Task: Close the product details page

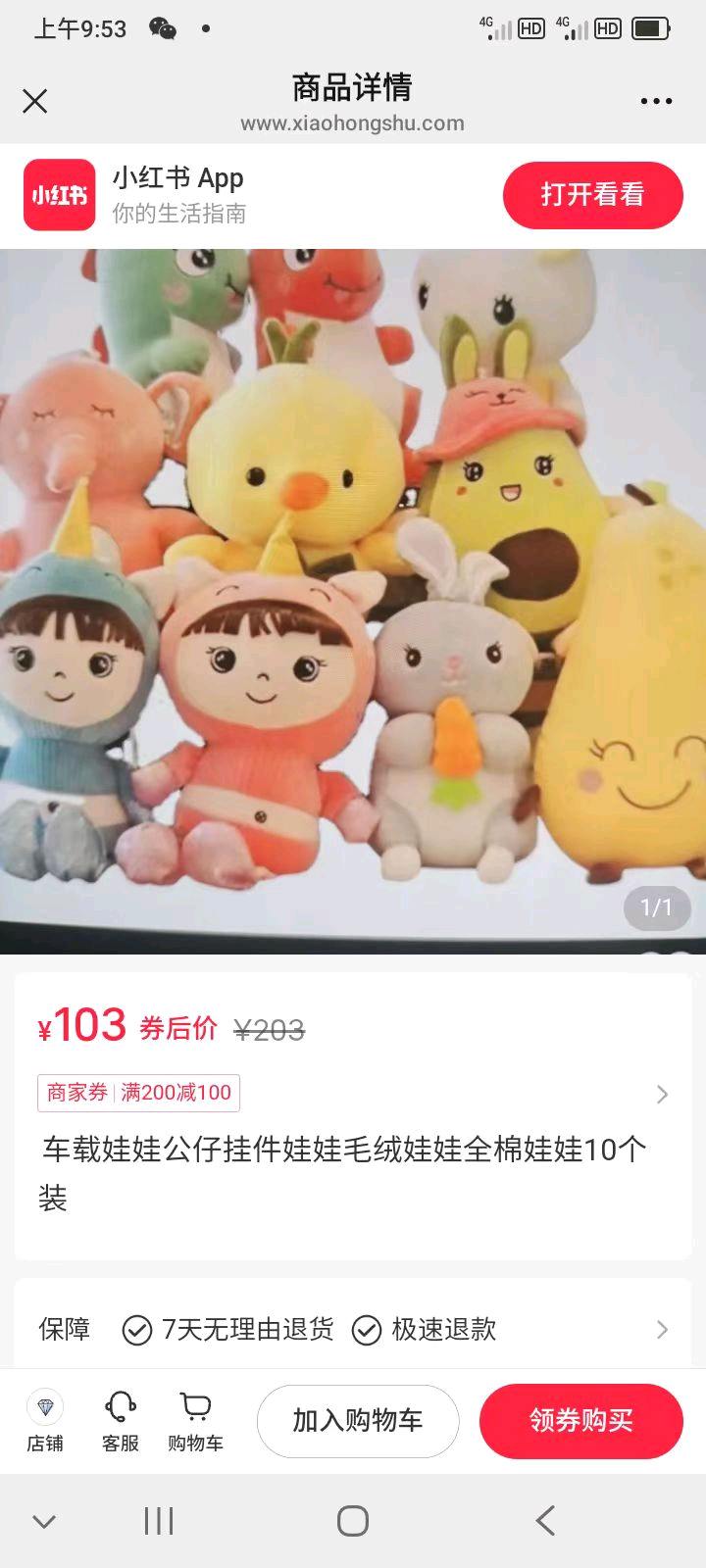Action: click(35, 101)
